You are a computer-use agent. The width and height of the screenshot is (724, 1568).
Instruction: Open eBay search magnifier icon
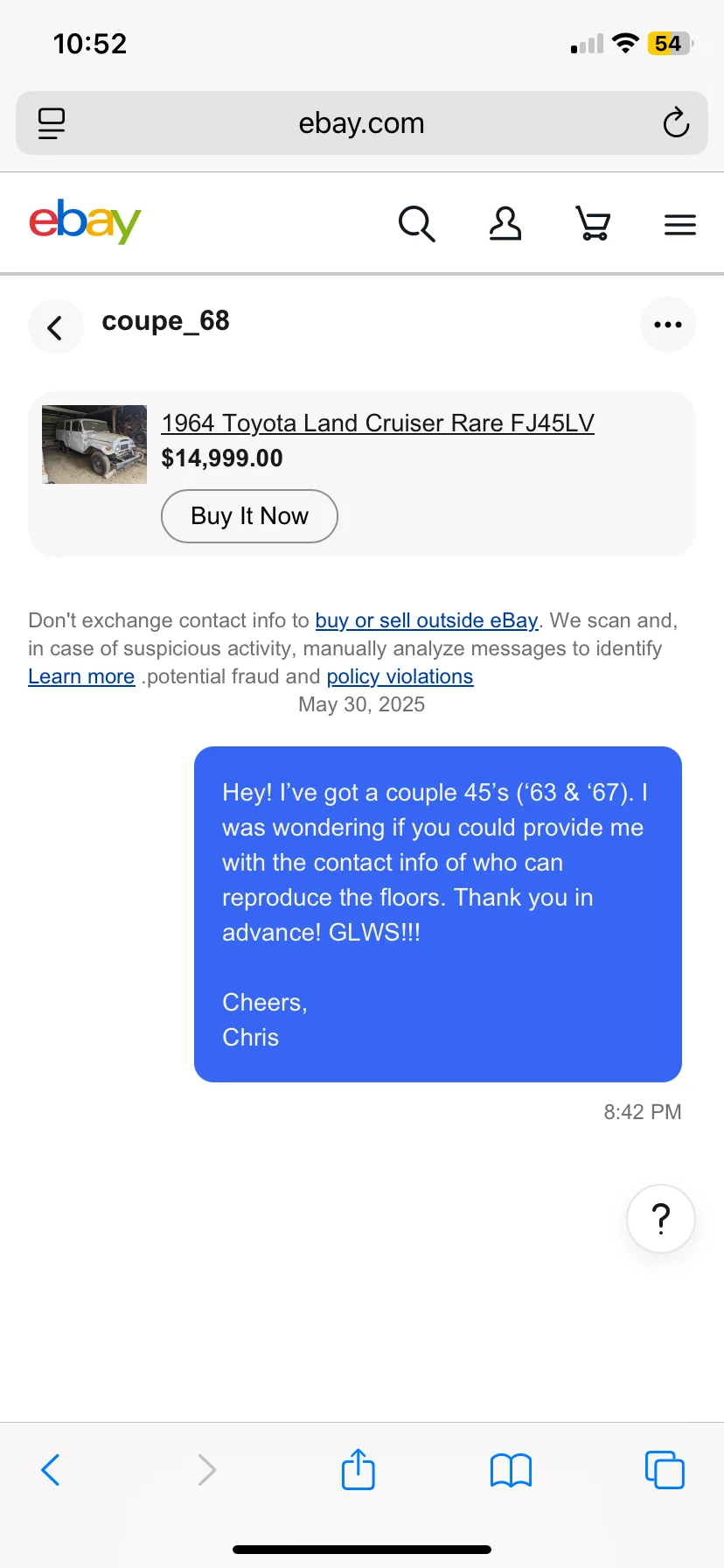point(416,224)
